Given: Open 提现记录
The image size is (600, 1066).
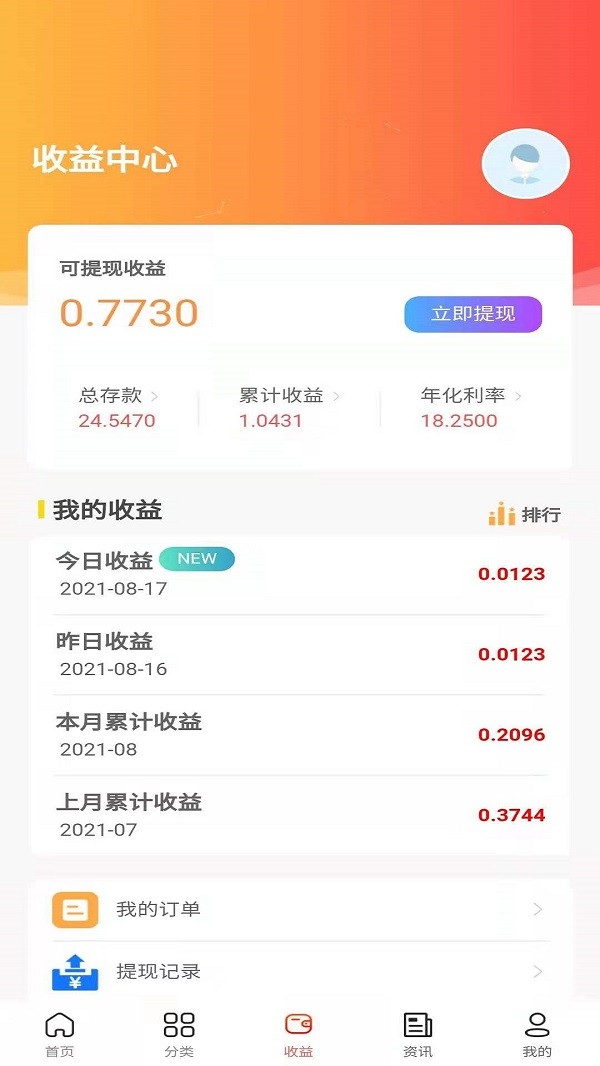Looking at the screenshot, I should pyautogui.click(x=299, y=971).
